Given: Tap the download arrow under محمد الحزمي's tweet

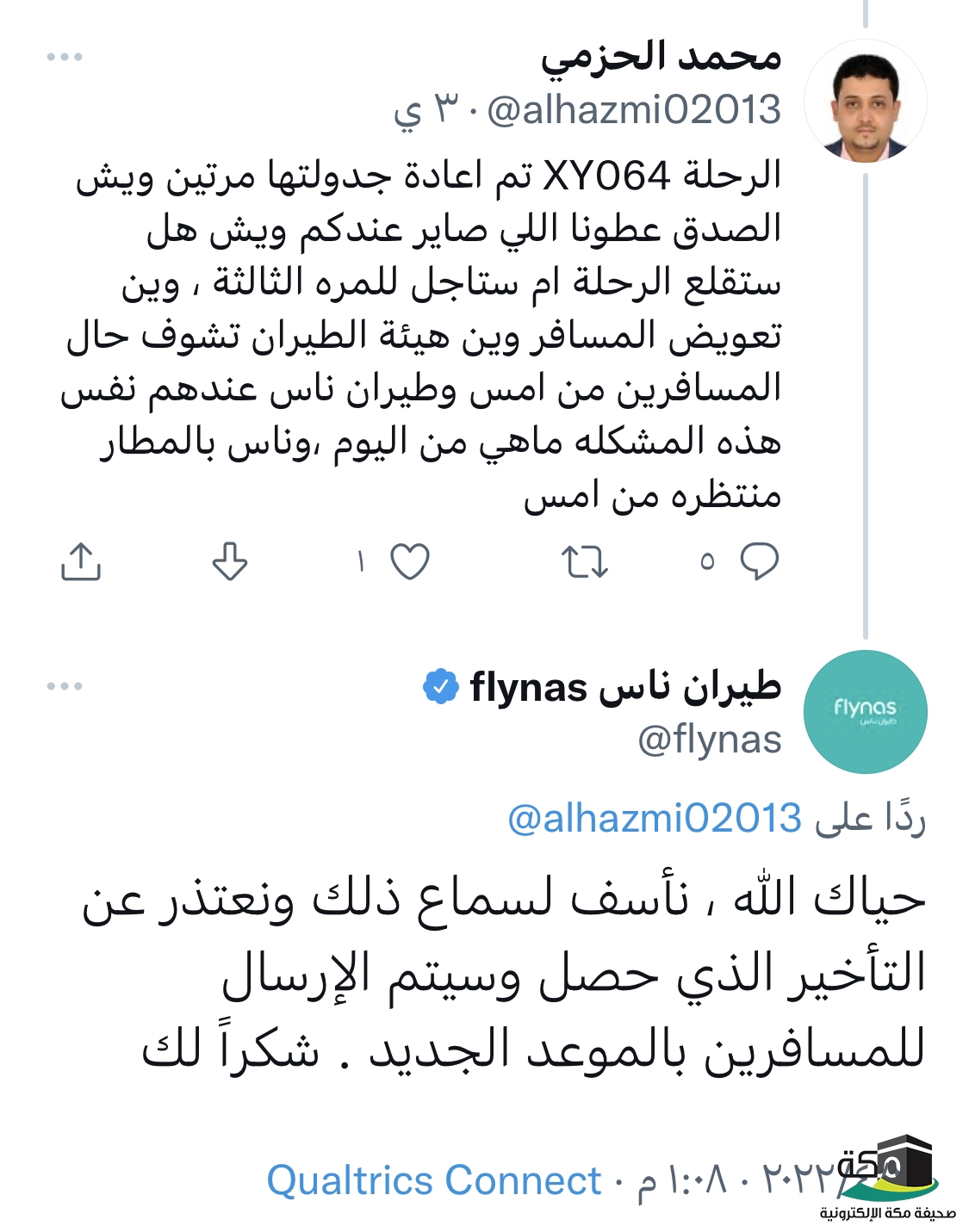Looking at the screenshot, I should coord(230,562).
